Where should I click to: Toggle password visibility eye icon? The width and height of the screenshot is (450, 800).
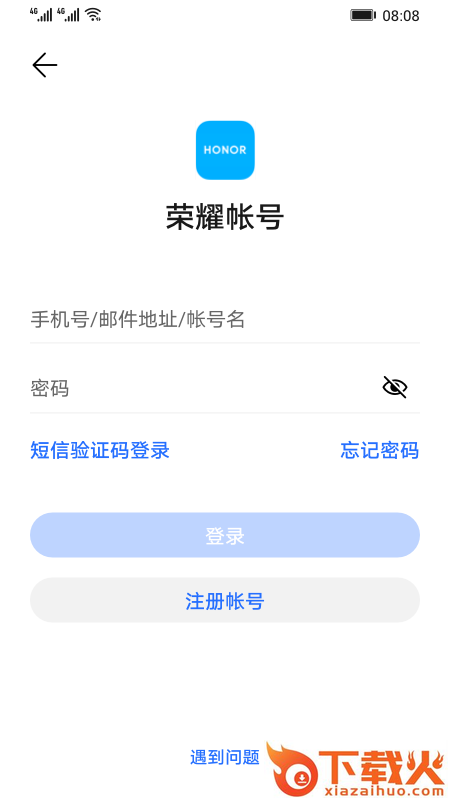coord(395,387)
